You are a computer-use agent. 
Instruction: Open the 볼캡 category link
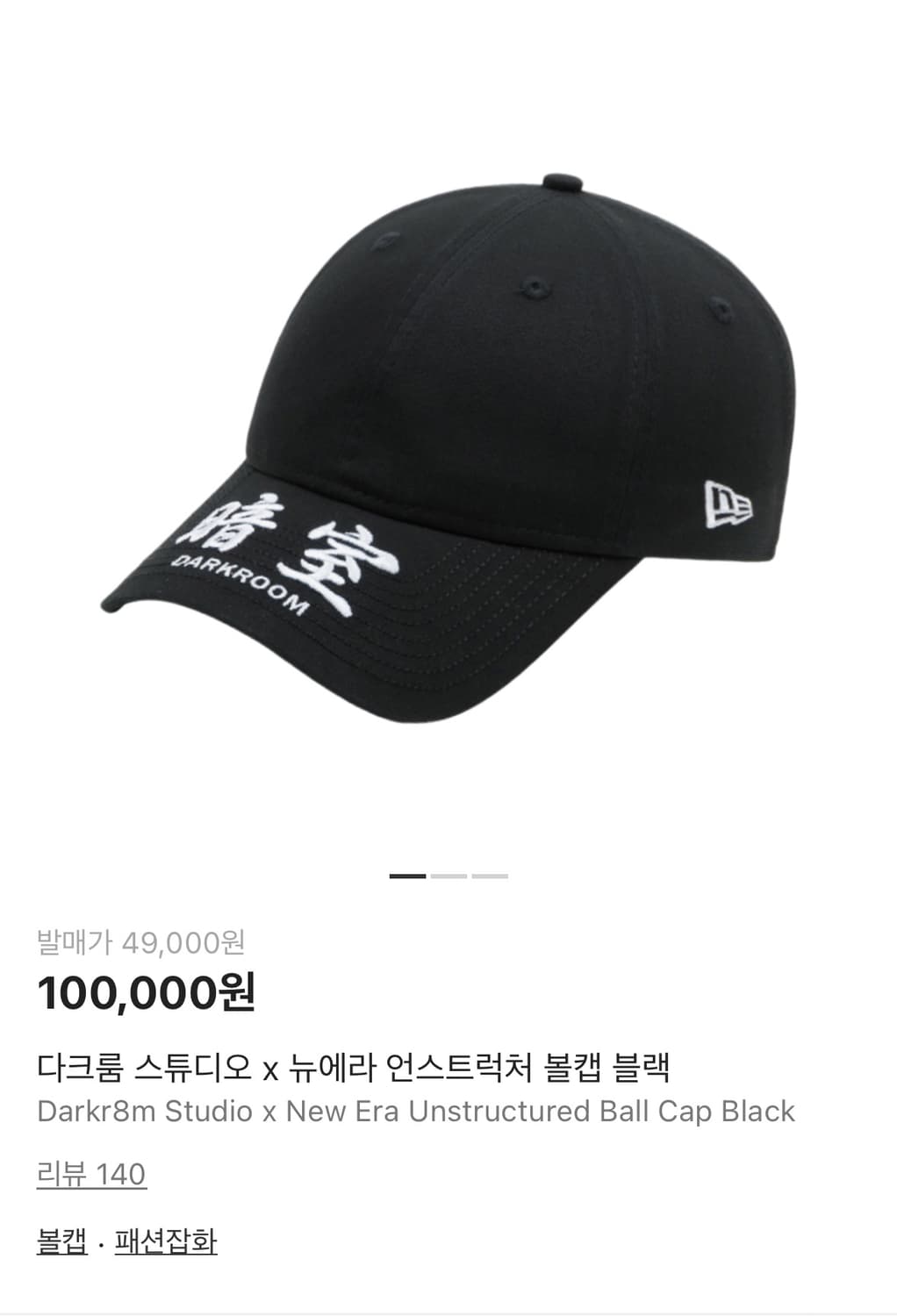61,1240
